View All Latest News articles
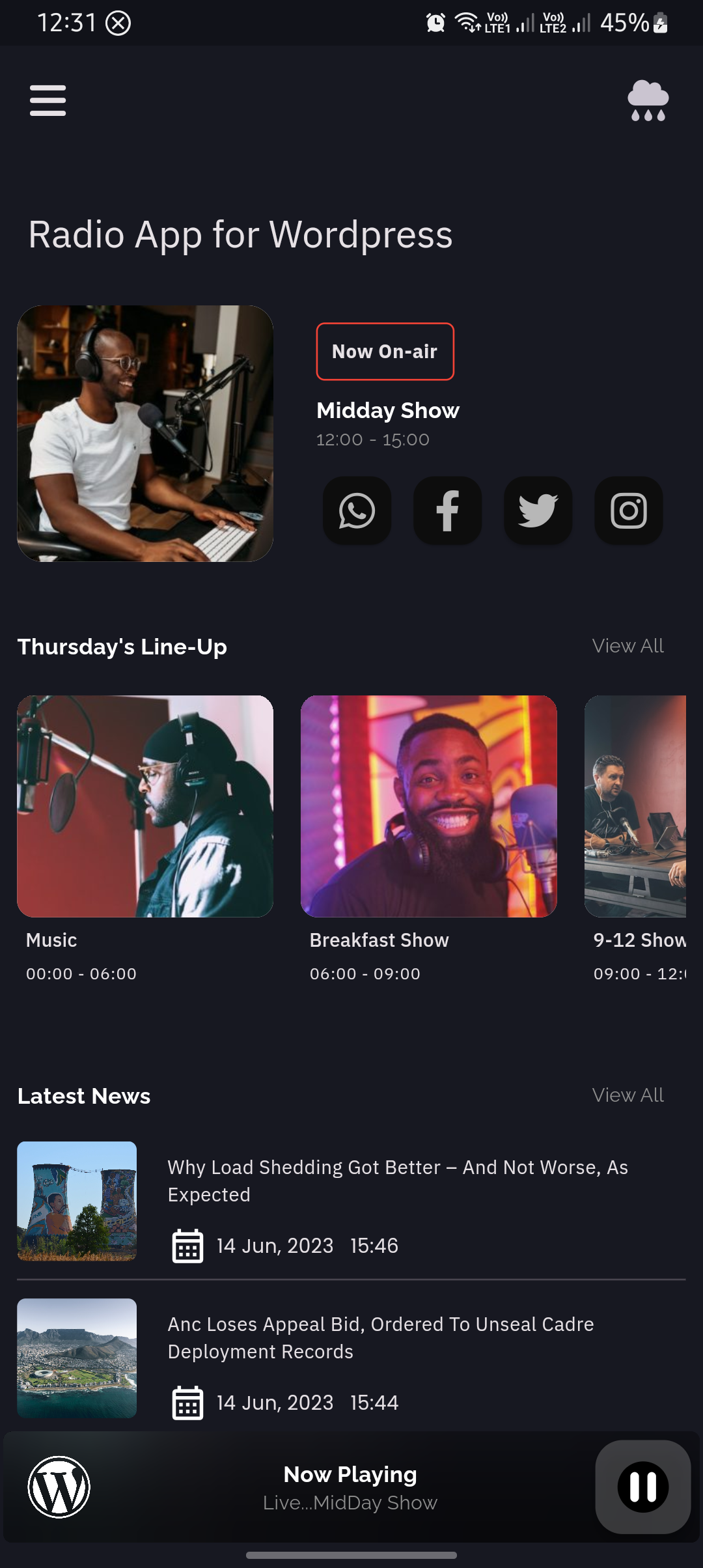 (x=627, y=1095)
